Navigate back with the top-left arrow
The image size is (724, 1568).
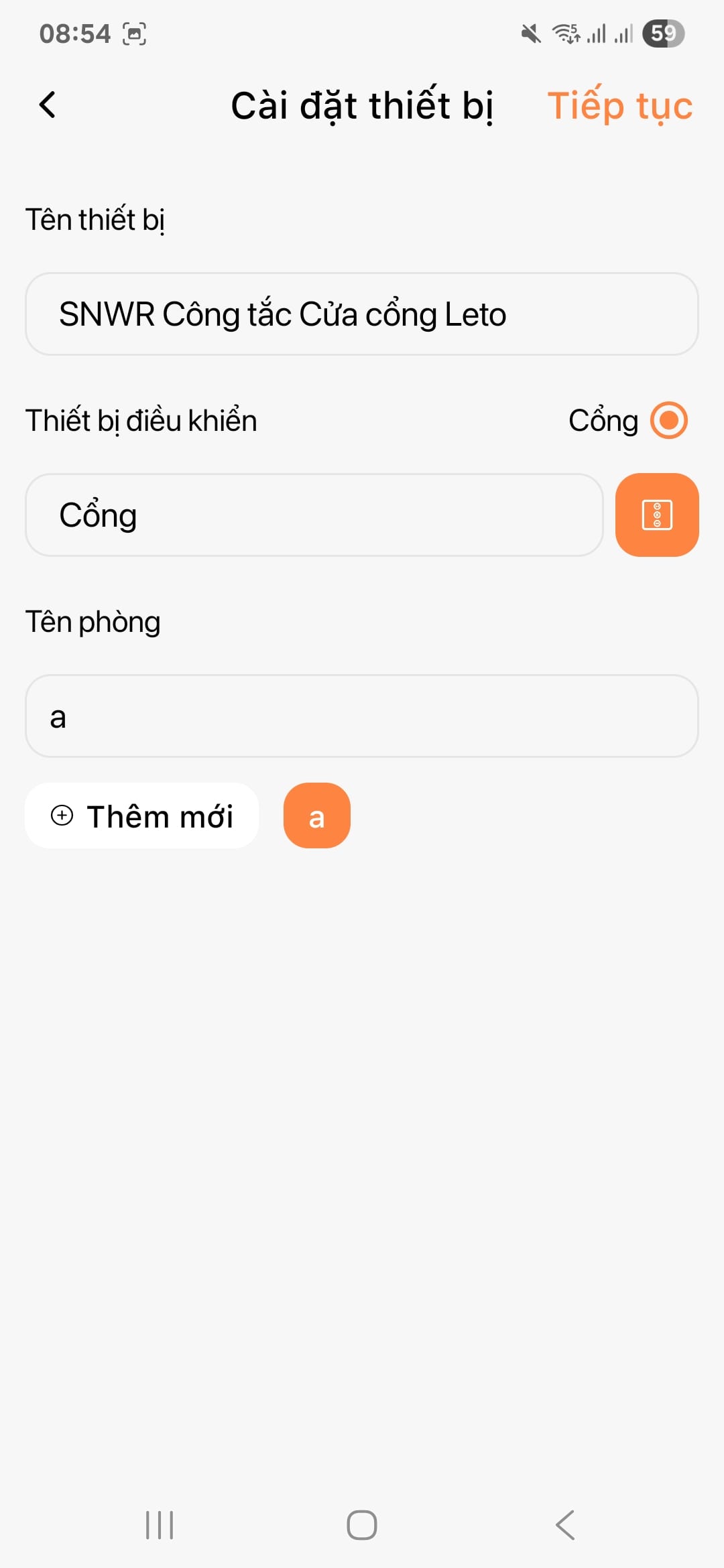(x=47, y=106)
